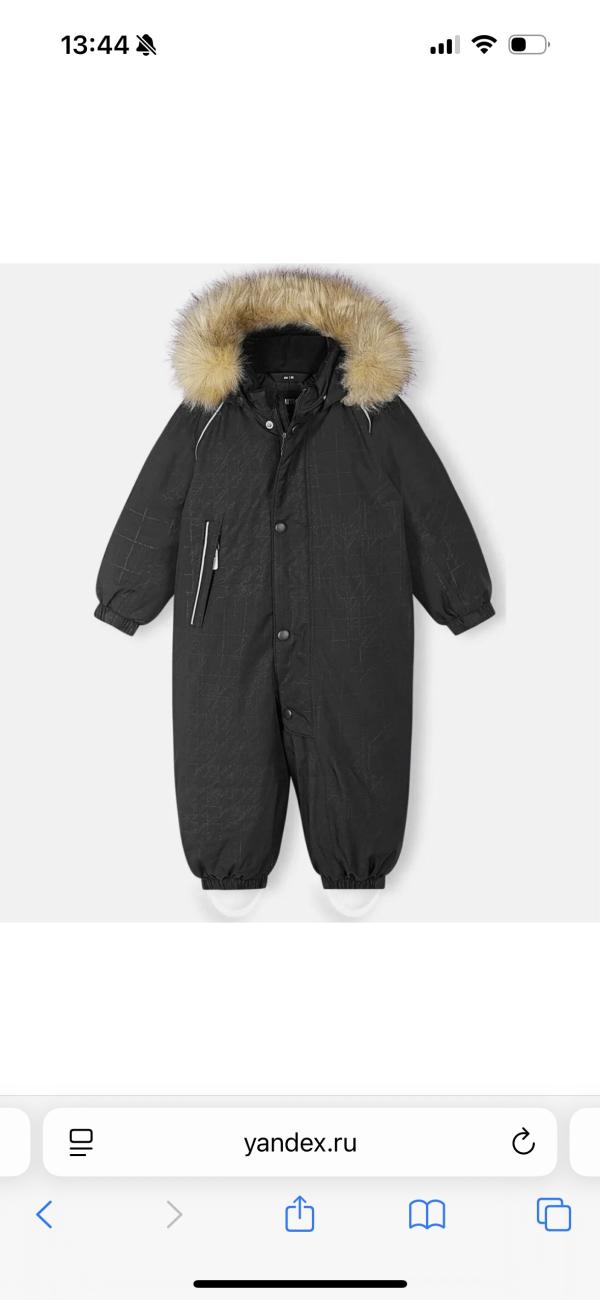Reload the current page

coord(523,1142)
